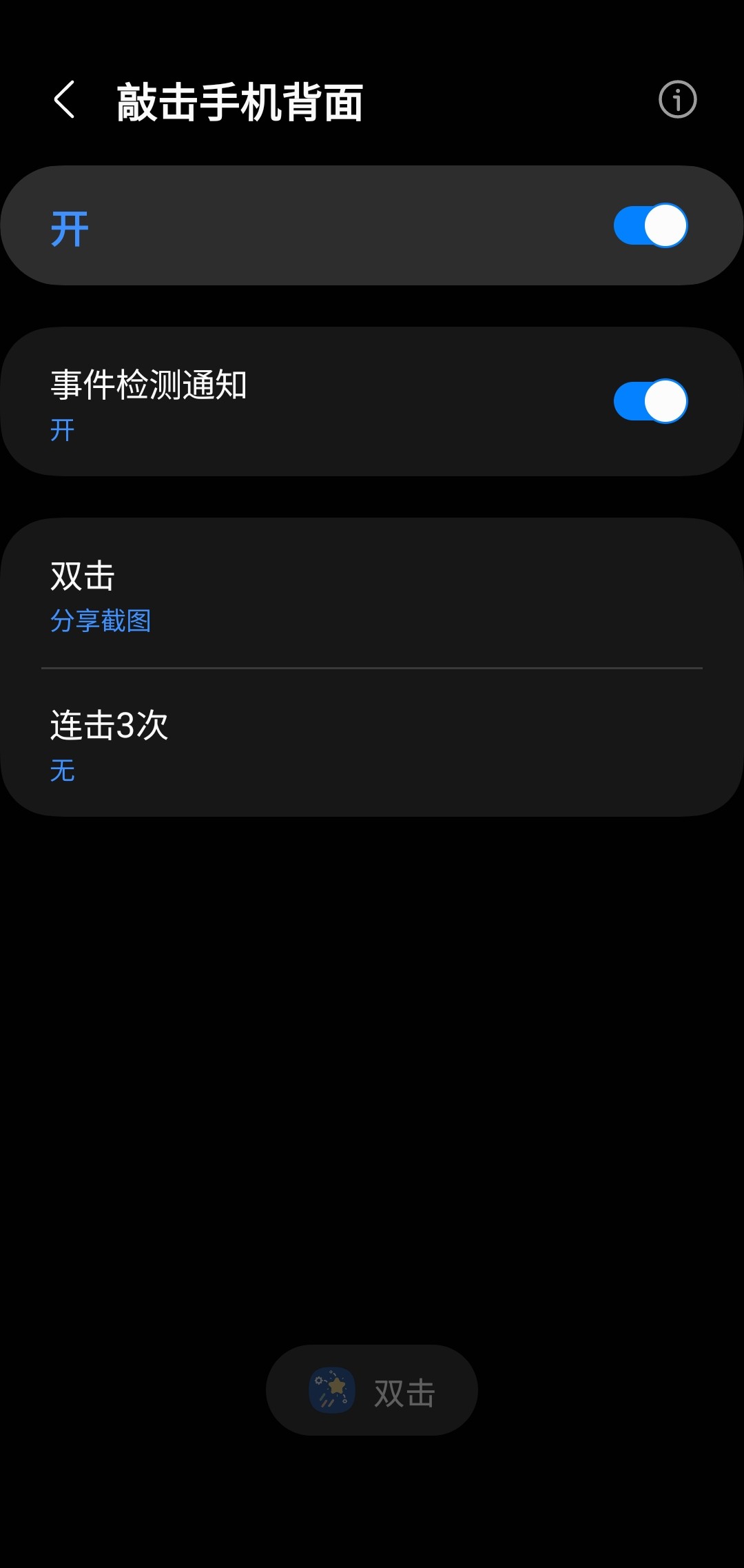This screenshot has height=1568, width=744.
Task: Tap the chevron-shaped back navigation icon
Action: click(65, 99)
